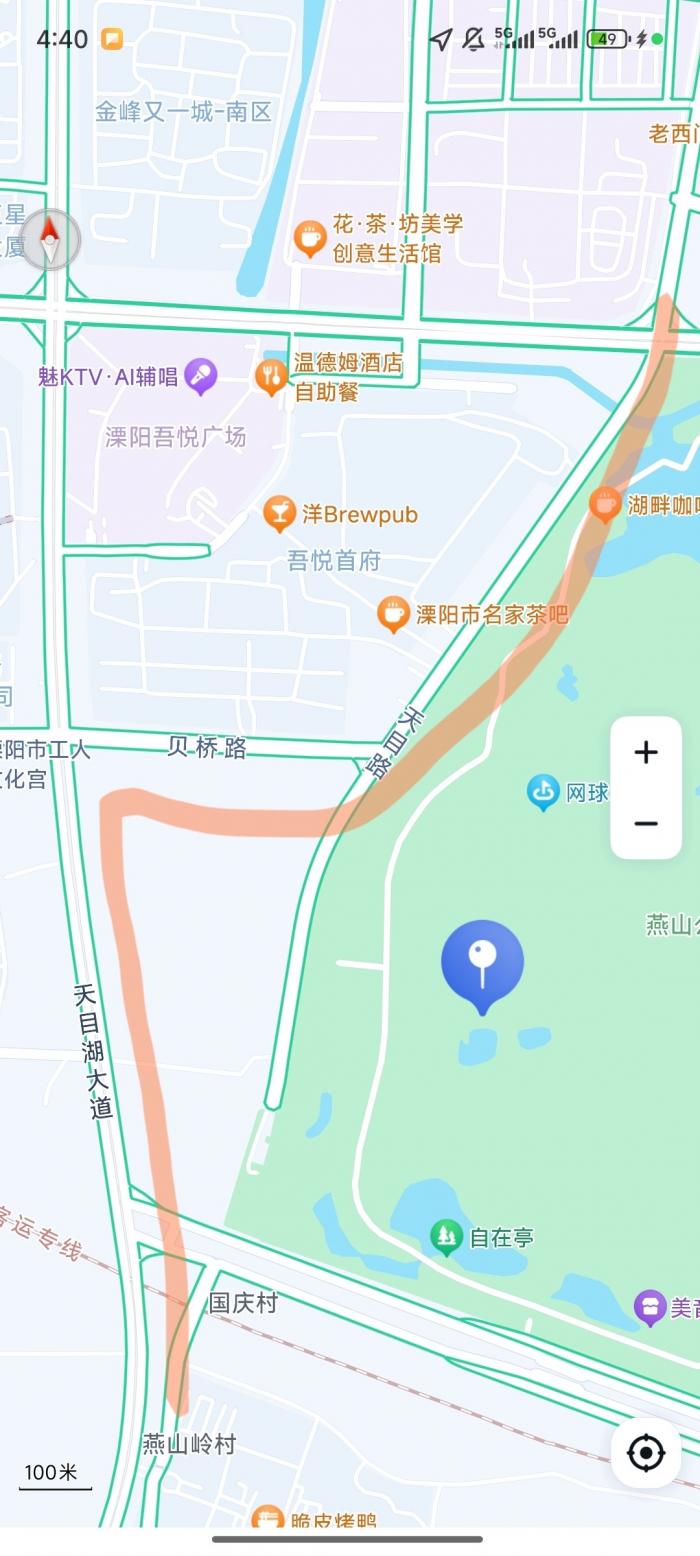Open the 自在亭 park spot marker

click(447, 1237)
